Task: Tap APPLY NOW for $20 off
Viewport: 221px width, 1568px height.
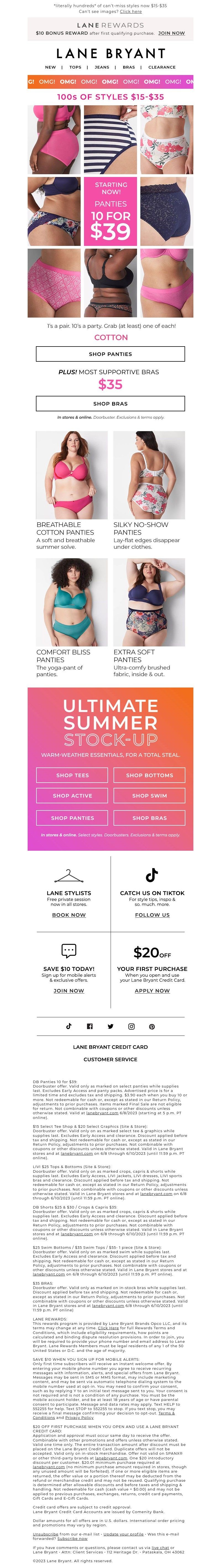Action: click(152, 990)
